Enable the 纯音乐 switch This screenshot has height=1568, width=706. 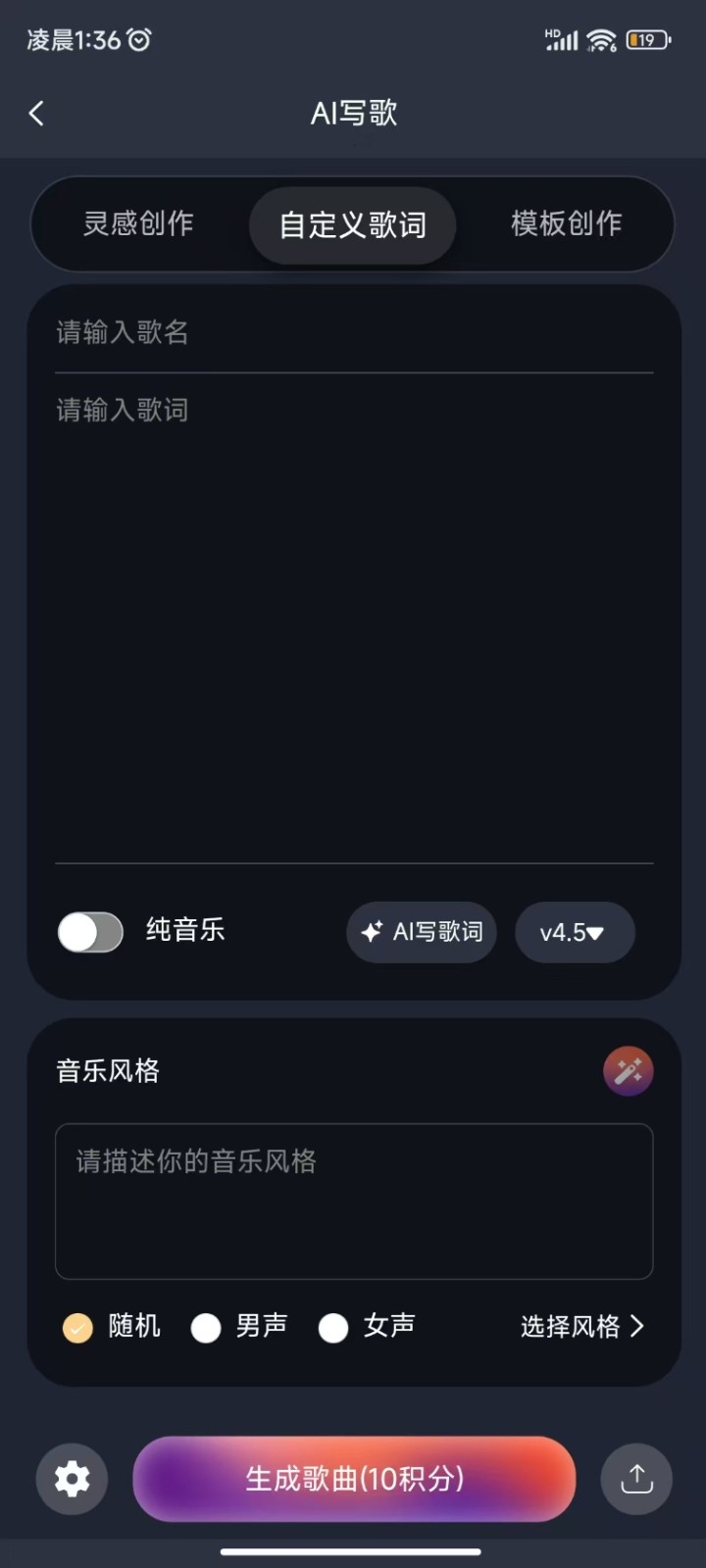coord(90,932)
